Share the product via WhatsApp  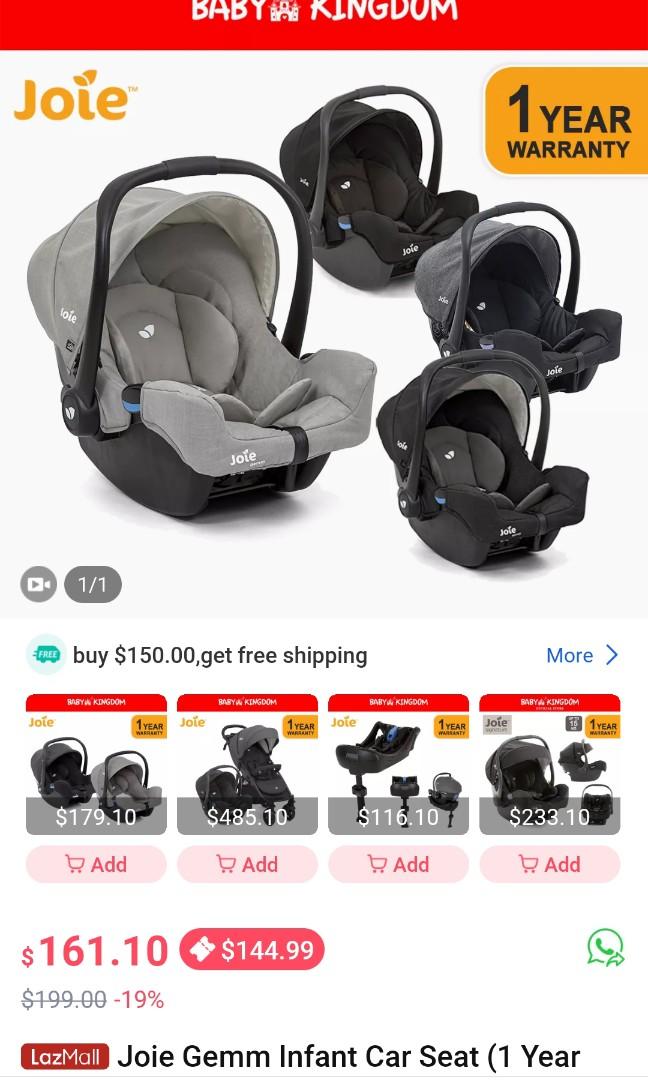[605, 947]
